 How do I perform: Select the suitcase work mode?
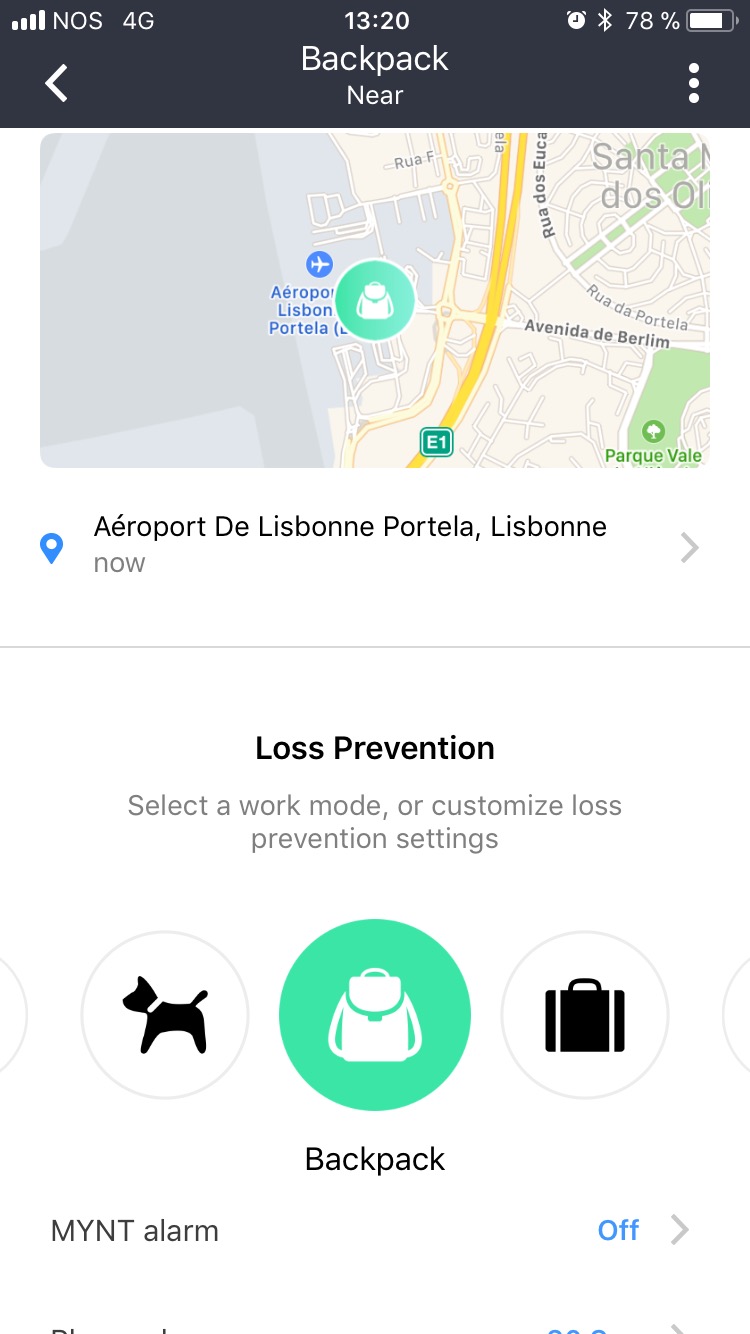[585, 1015]
